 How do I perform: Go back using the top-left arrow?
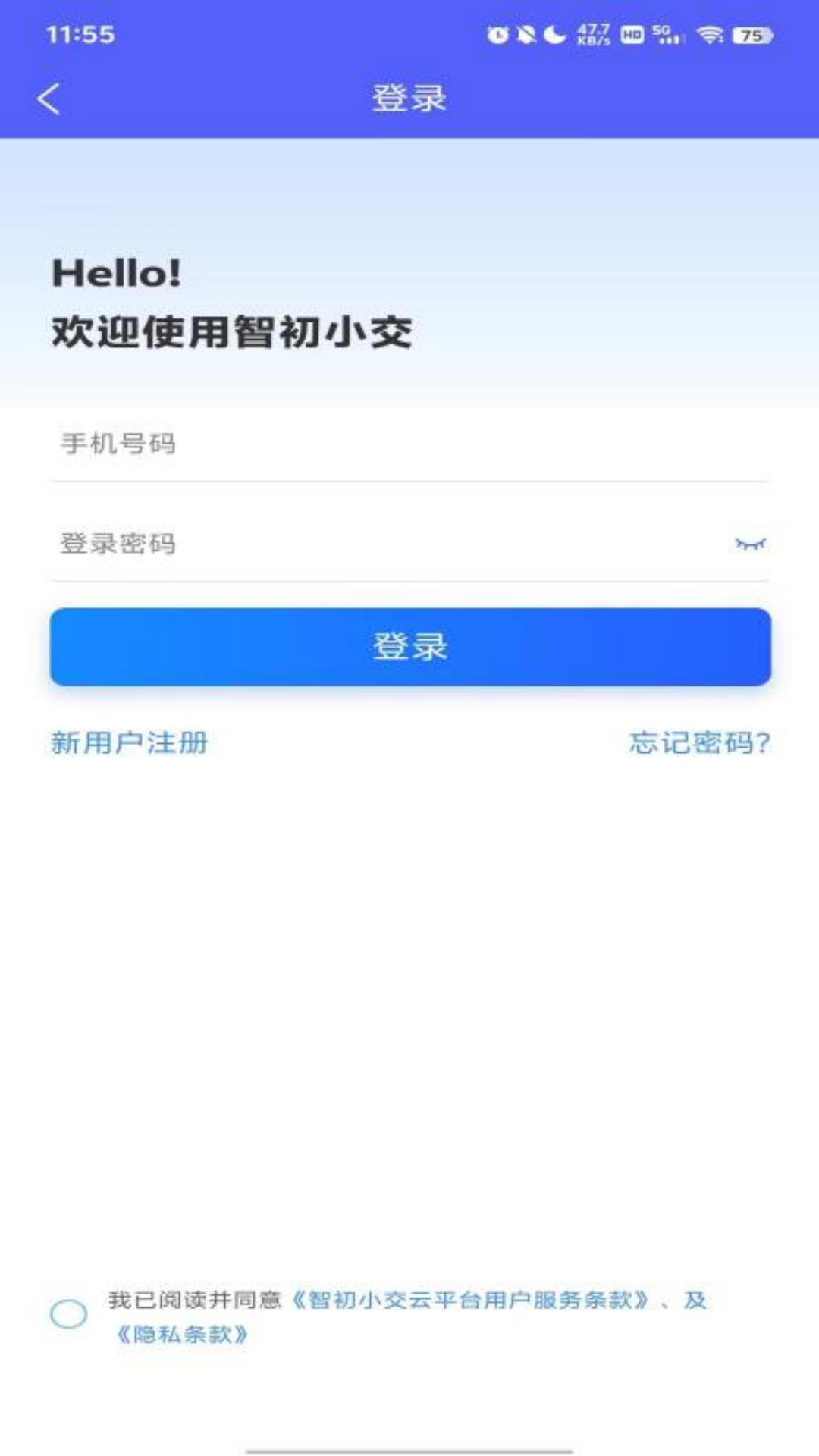(49, 99)
